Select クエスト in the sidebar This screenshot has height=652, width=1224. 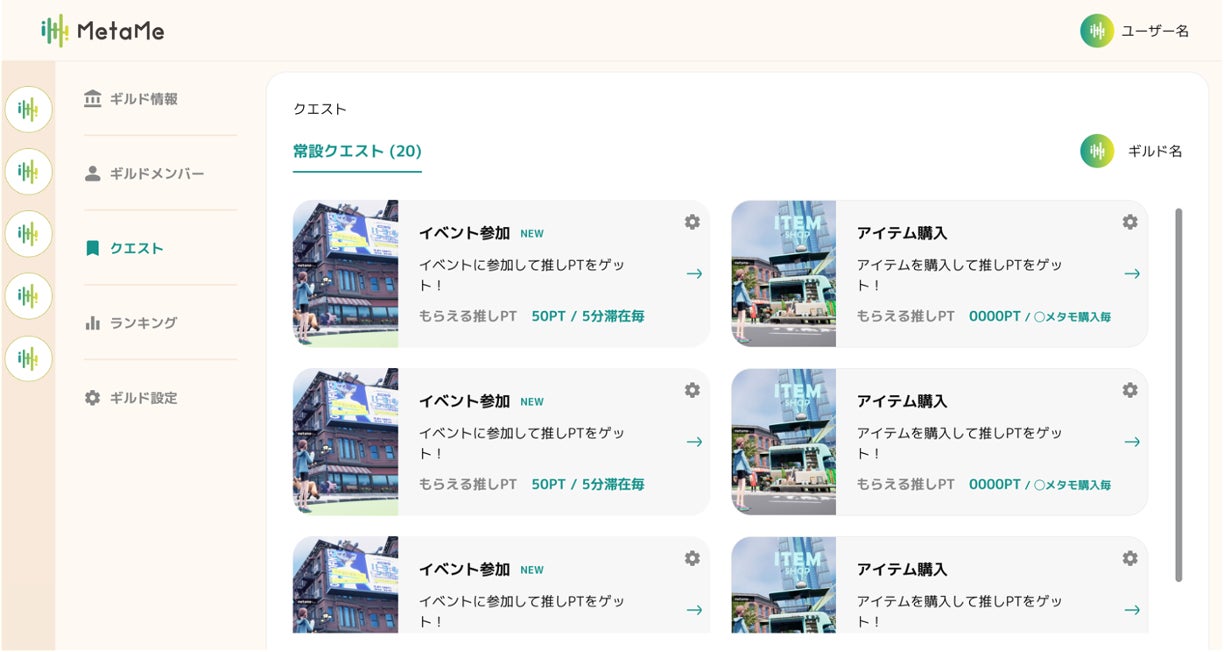pyautogui.click(x=136, y=248)
